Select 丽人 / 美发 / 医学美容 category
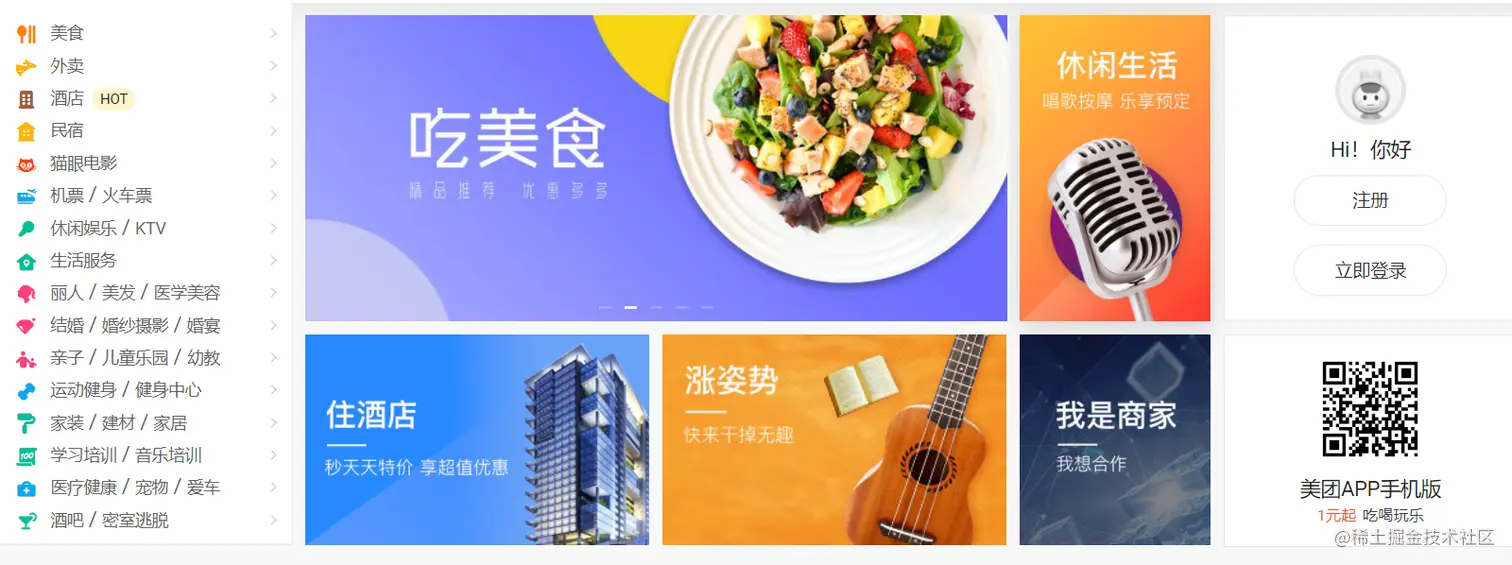 135,293
